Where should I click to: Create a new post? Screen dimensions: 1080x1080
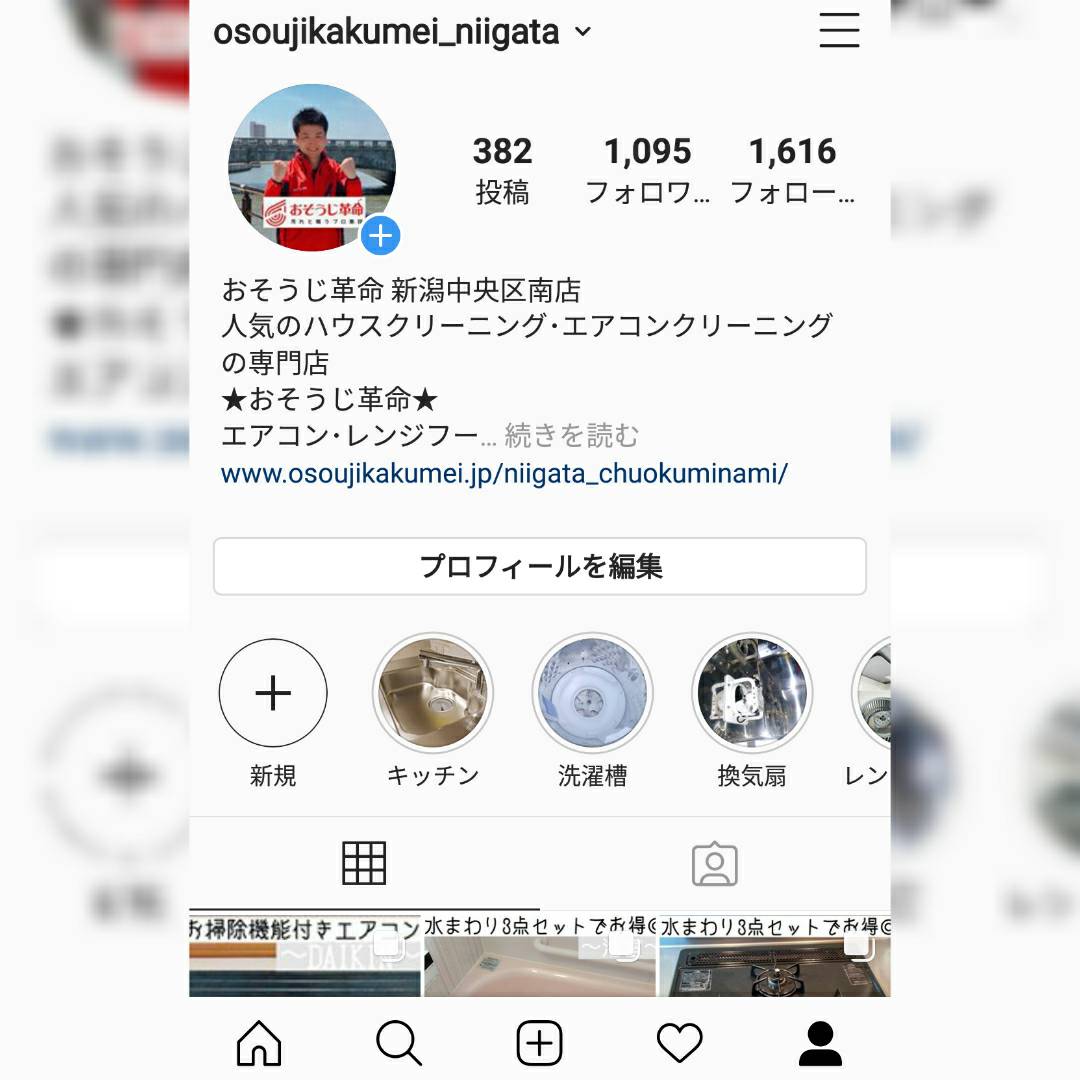[x=539, y=1044]
